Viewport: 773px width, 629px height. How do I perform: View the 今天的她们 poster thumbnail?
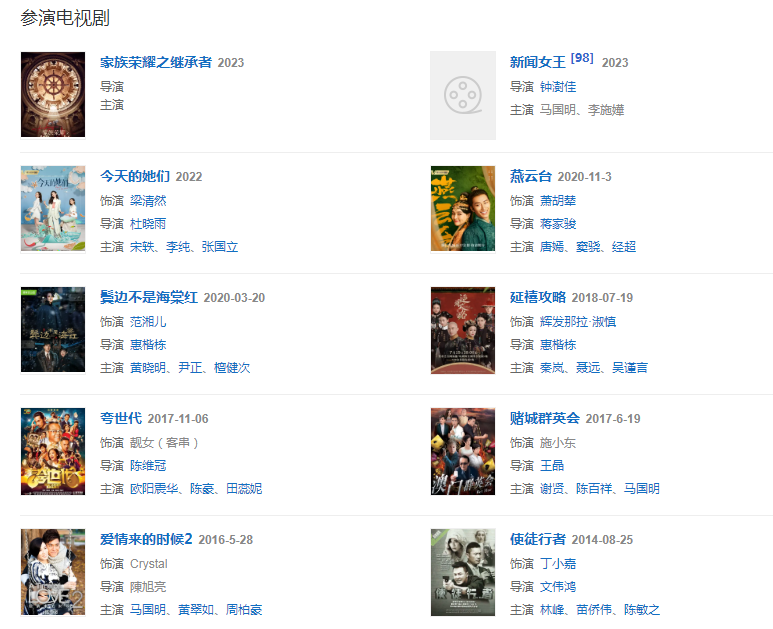click(53, 208)
